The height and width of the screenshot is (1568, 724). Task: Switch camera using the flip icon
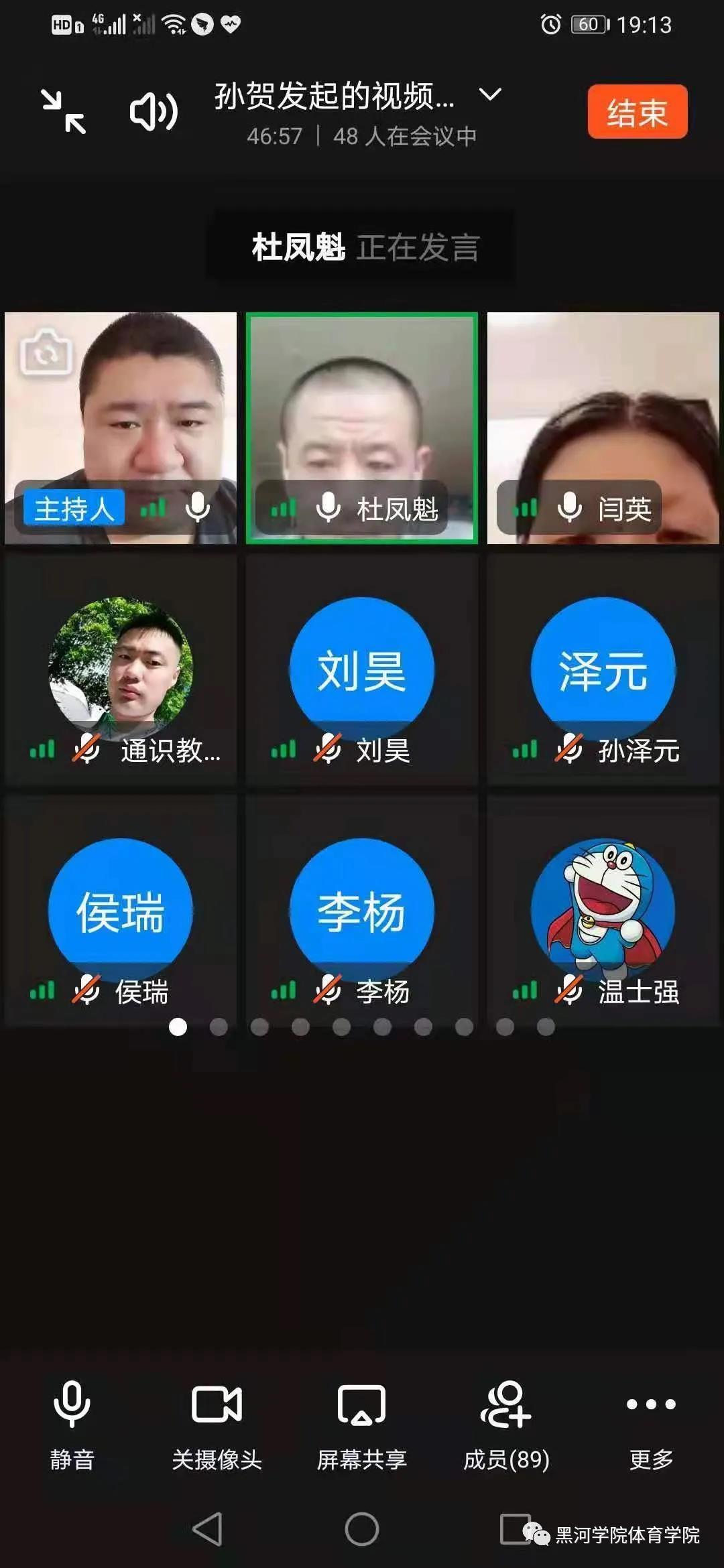click(x=46, y=352)
